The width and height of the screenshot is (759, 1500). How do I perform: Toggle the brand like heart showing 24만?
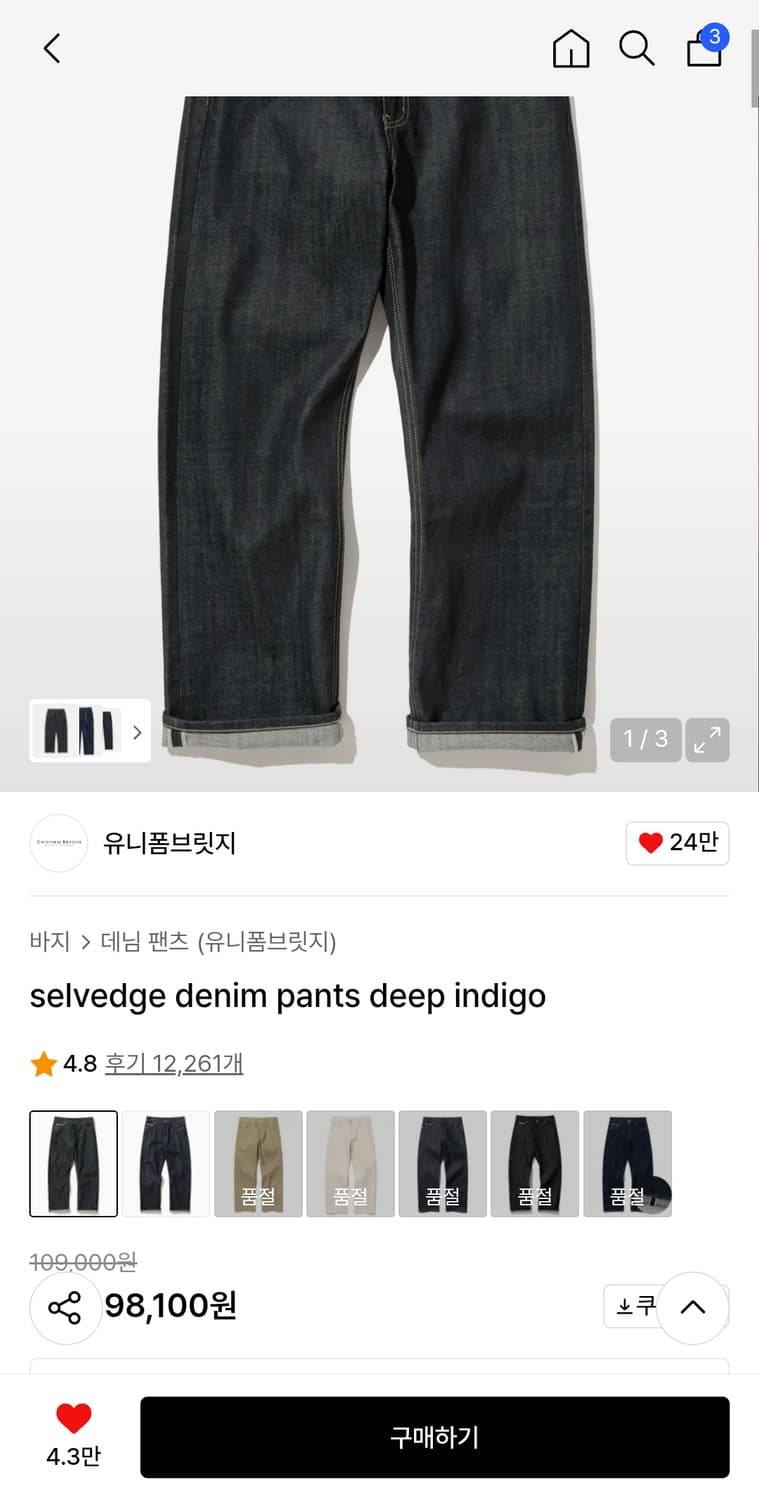pos(677,843)
